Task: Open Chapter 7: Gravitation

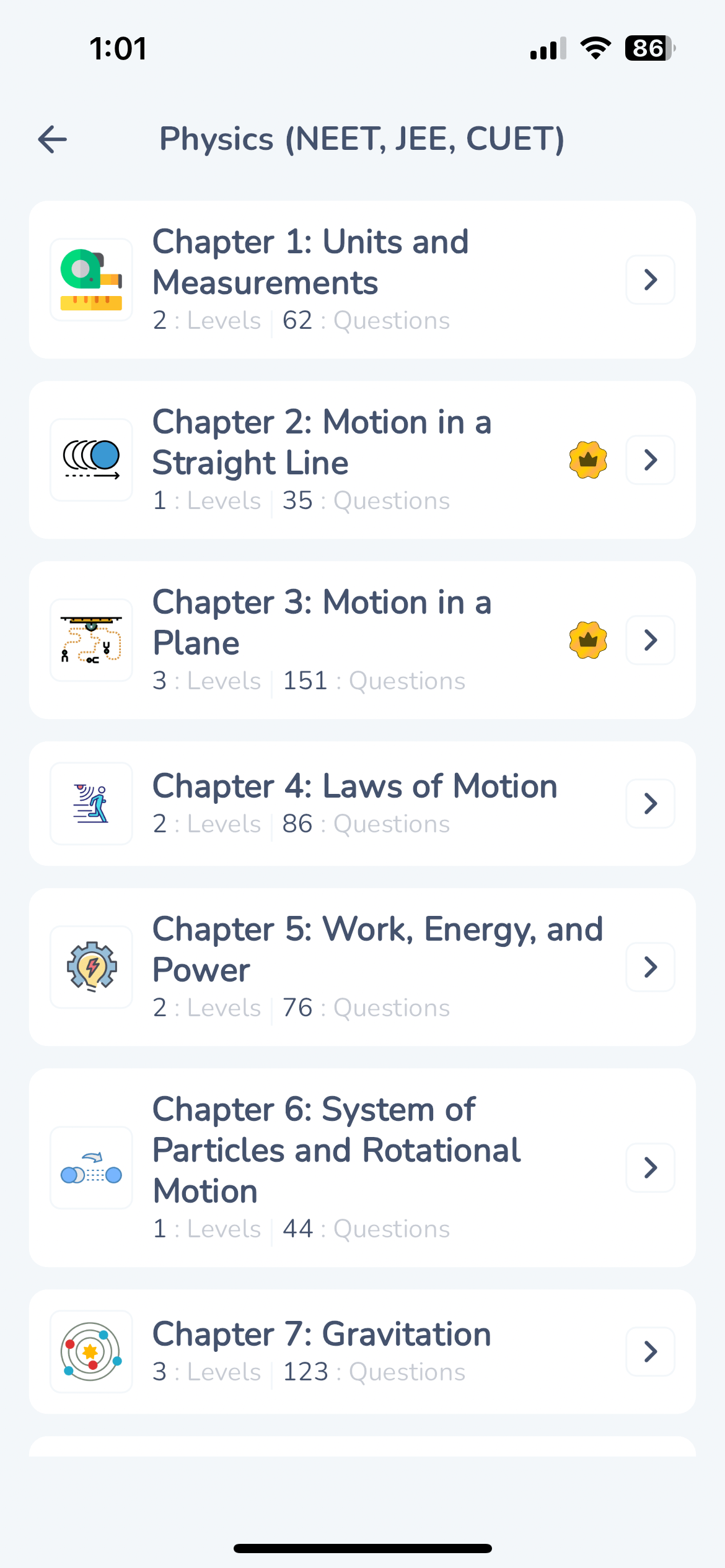Action: click(362, 1351)
